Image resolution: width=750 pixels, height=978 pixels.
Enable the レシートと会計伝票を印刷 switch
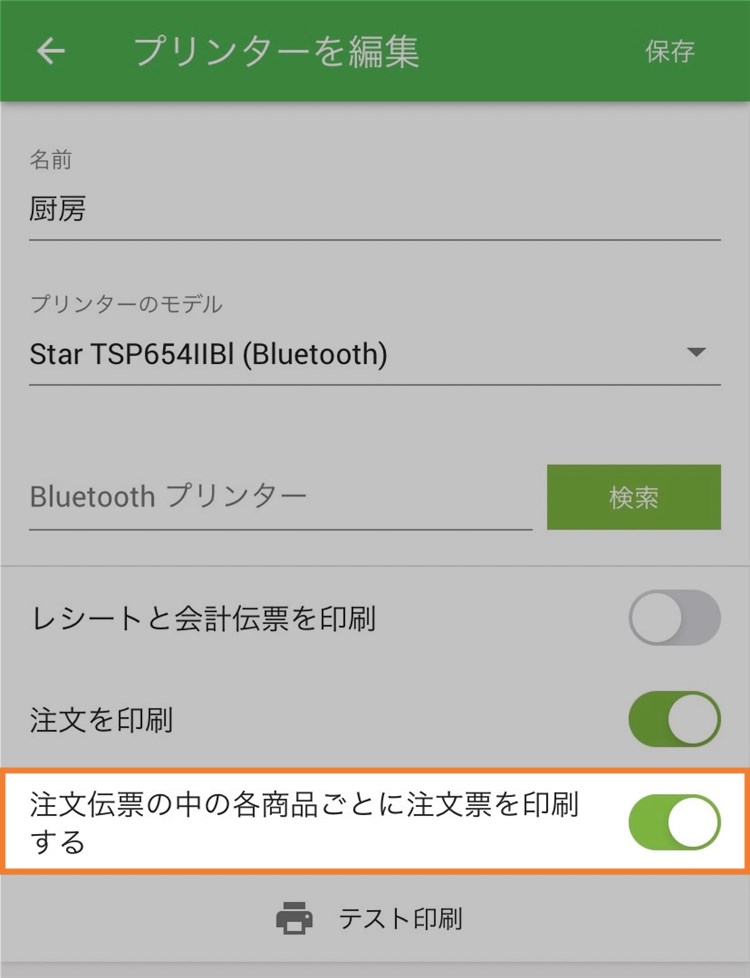point(675,618)
